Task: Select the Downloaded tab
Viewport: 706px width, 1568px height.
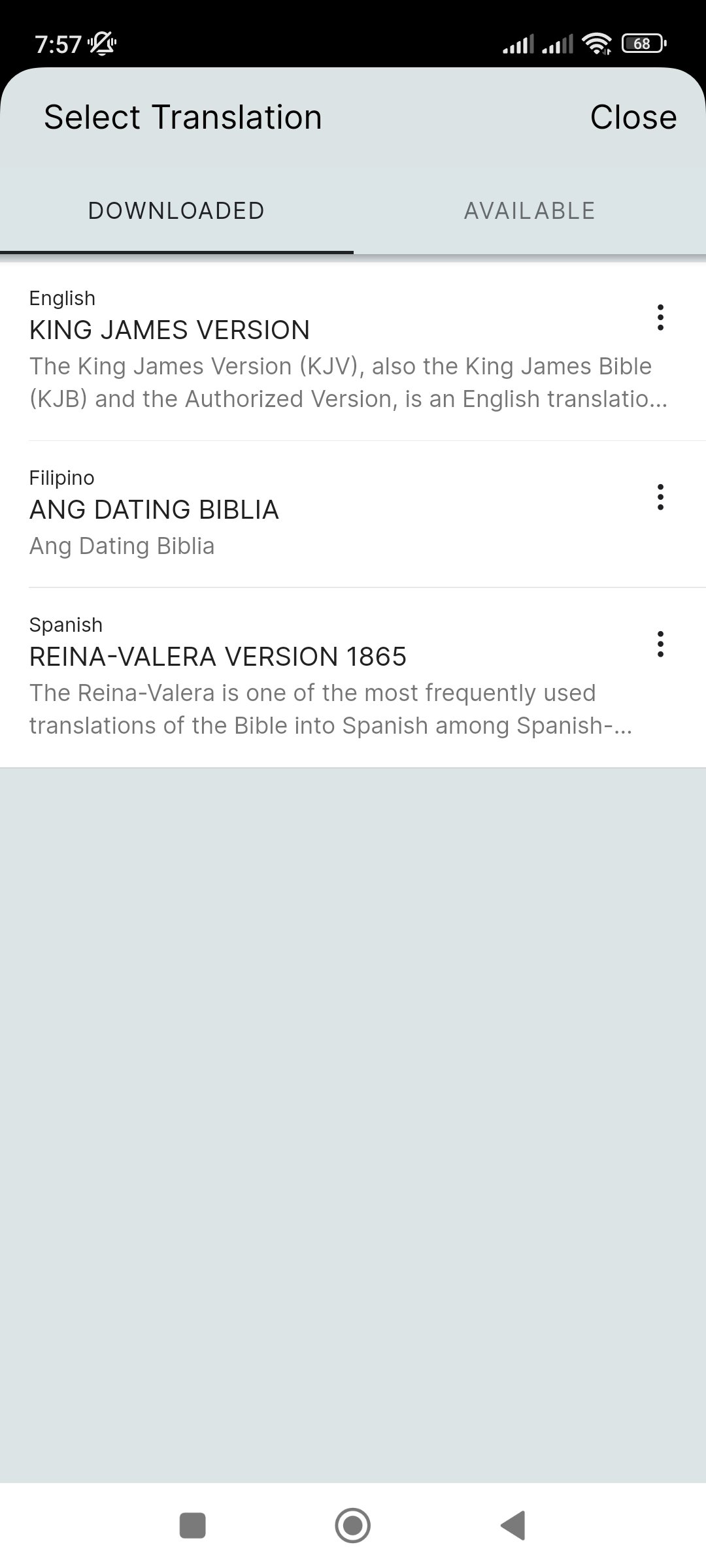Action: tap(176, 211)
